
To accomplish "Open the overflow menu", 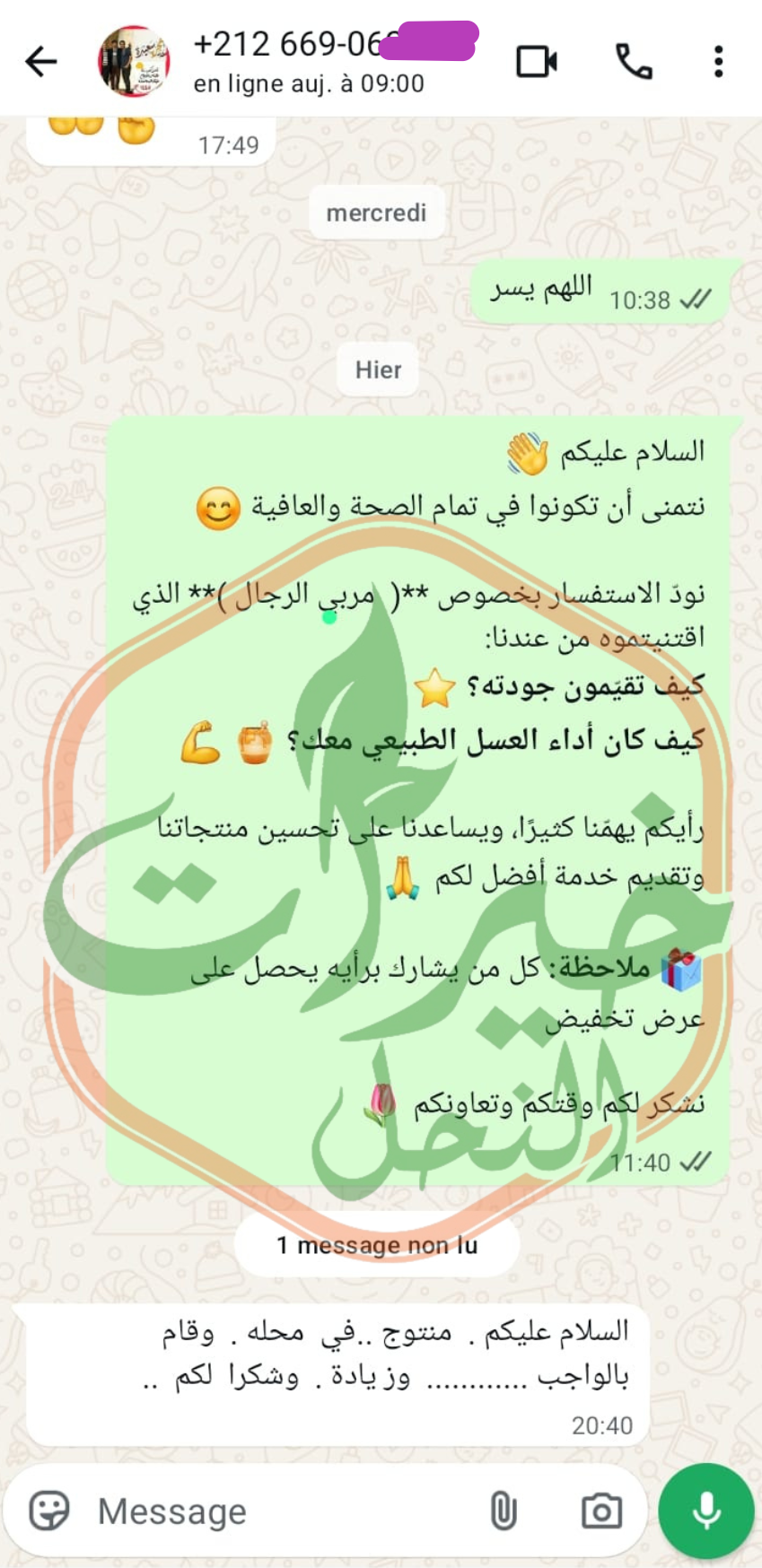I will coord(718,62).
